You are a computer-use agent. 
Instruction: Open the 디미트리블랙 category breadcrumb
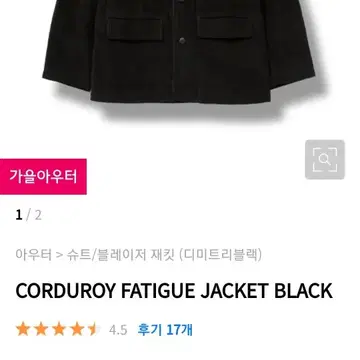tap(220, 255)
